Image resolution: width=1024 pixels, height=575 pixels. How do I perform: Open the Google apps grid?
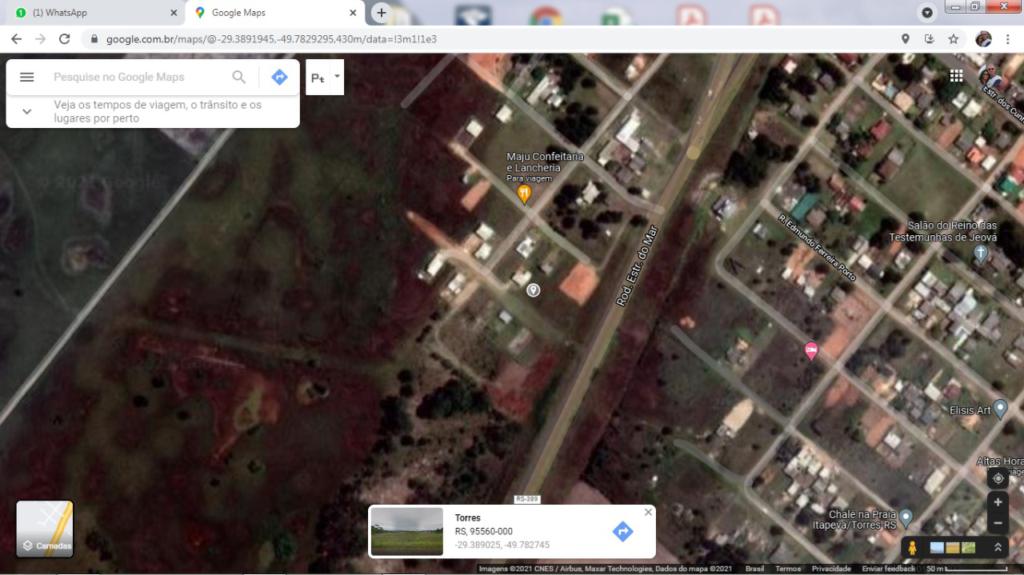pos(956,76)
